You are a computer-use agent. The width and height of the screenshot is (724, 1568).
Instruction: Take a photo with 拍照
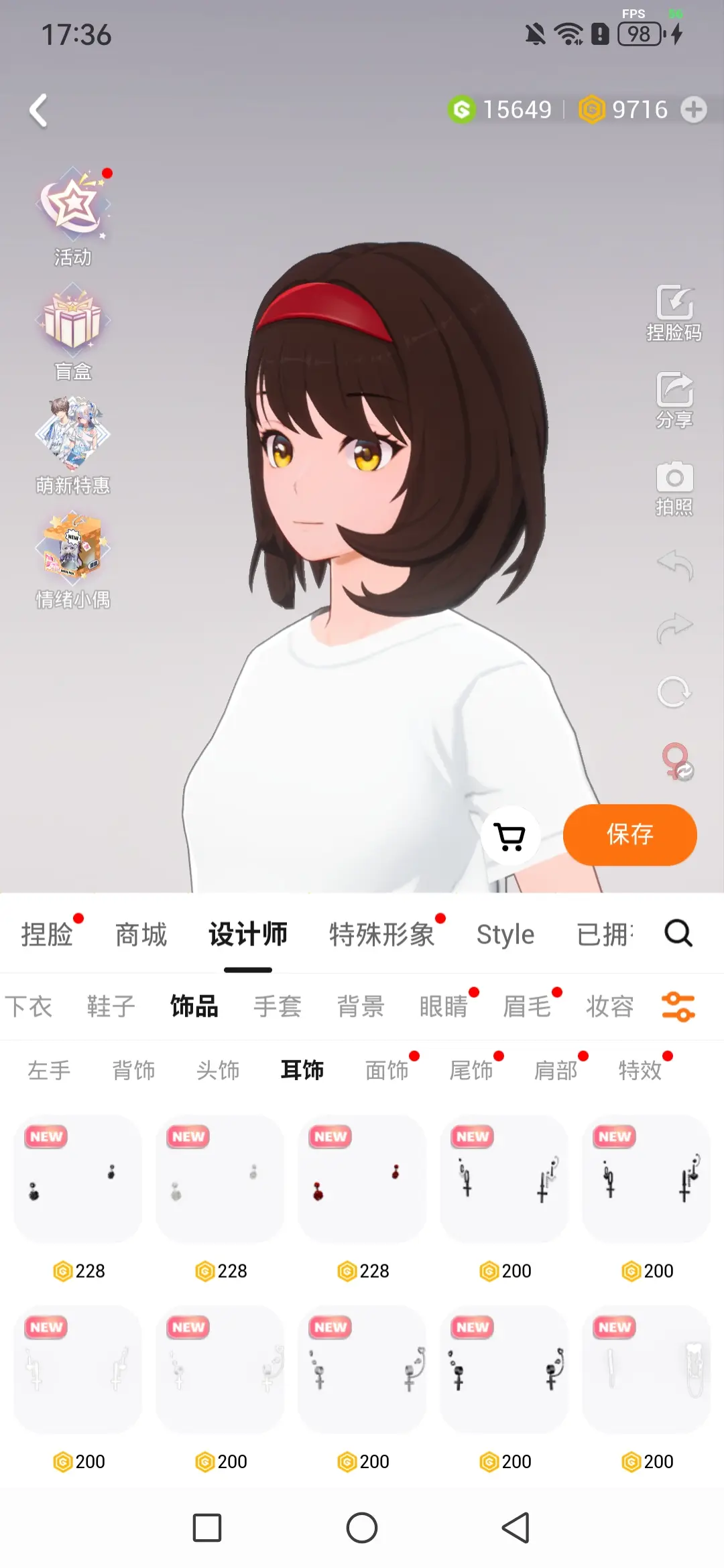(674, 488)
